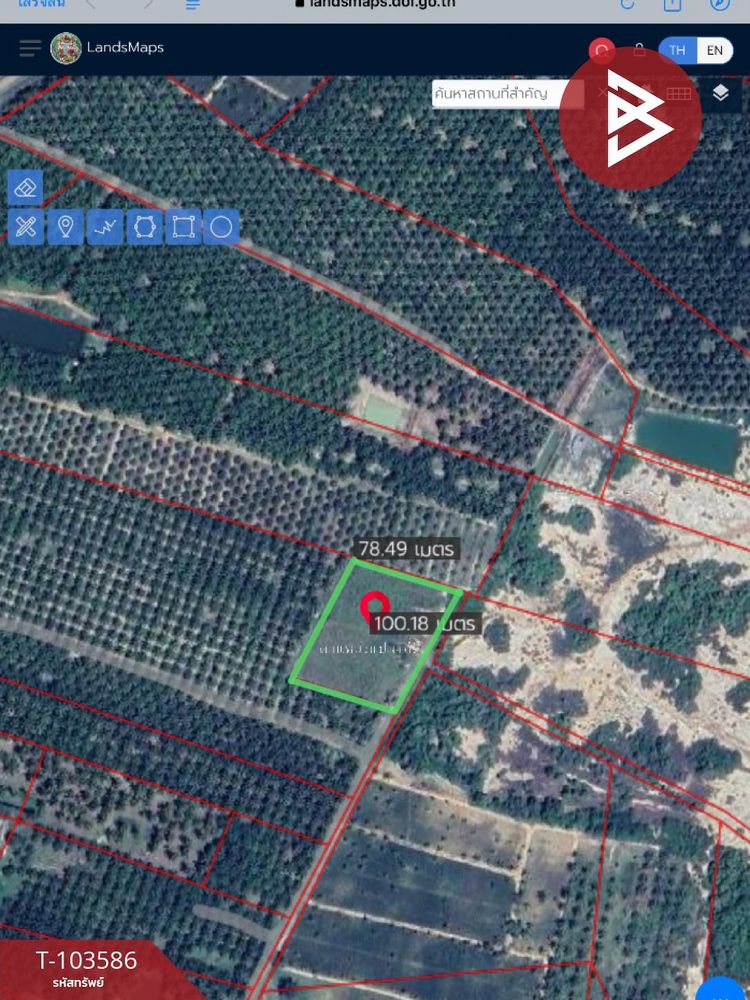This screenshot has width=750, height=1000.
Task: Select the circle drawing tool
Action: pos(222,227)
